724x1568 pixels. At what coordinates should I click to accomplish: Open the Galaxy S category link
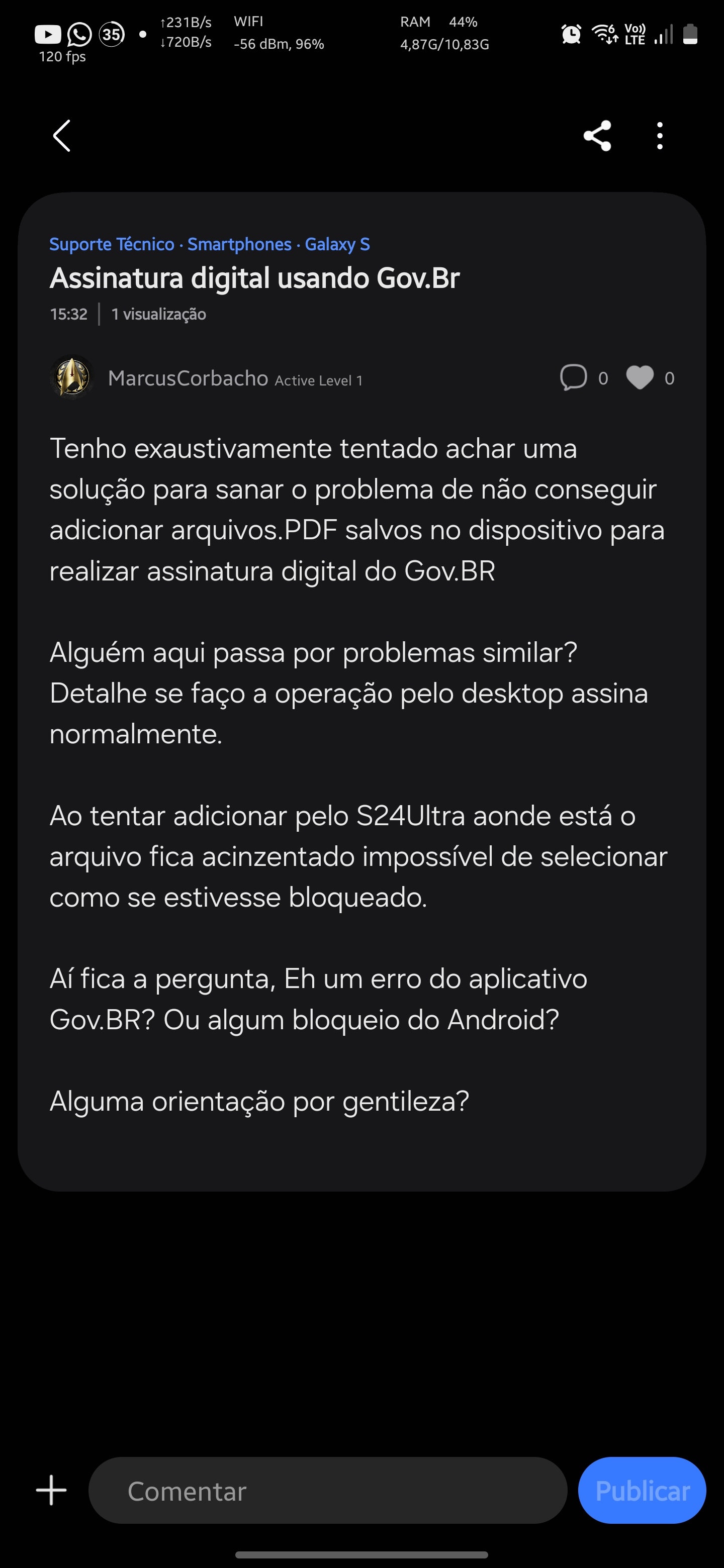click(x=337, y=244)
